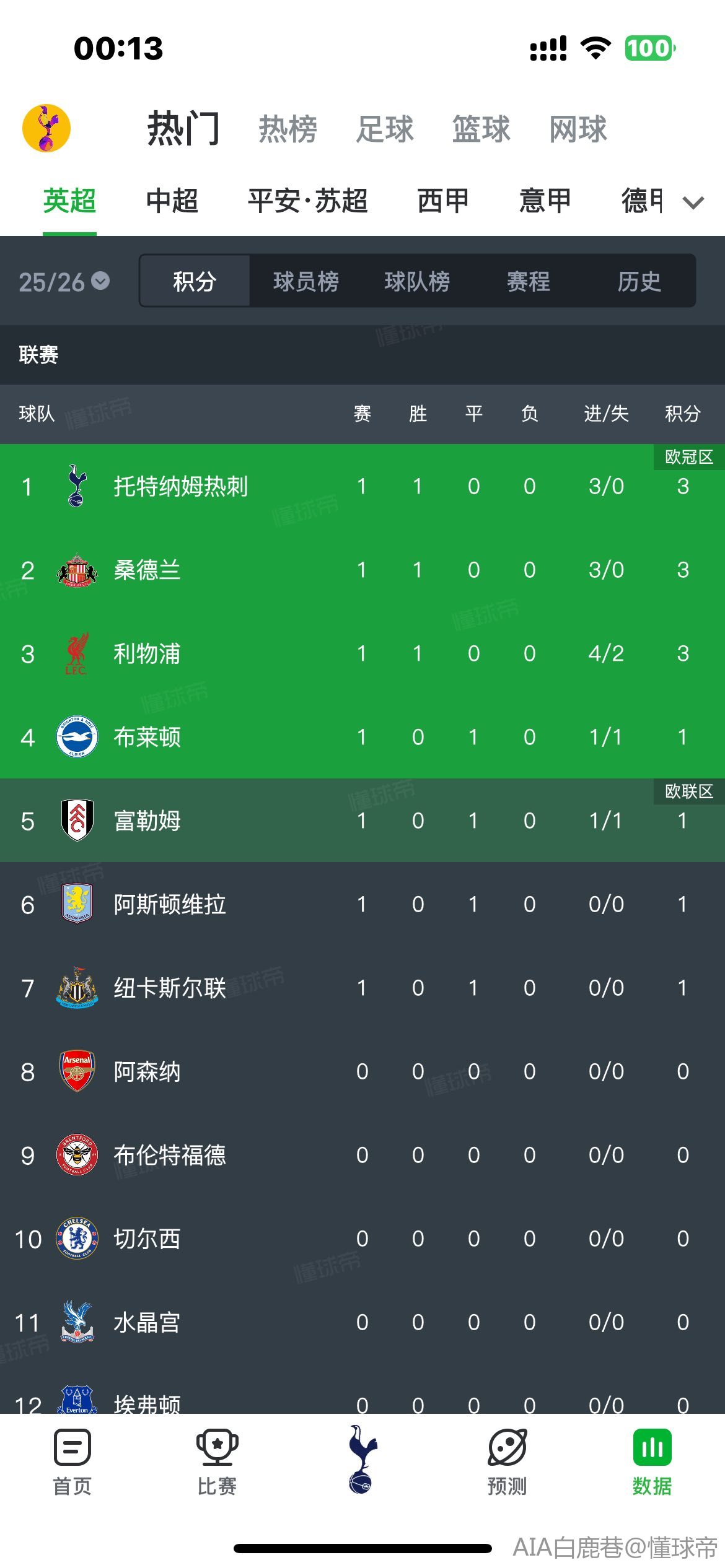
Task: Select the 中超 league tab
Action: (x=172, y=201)
